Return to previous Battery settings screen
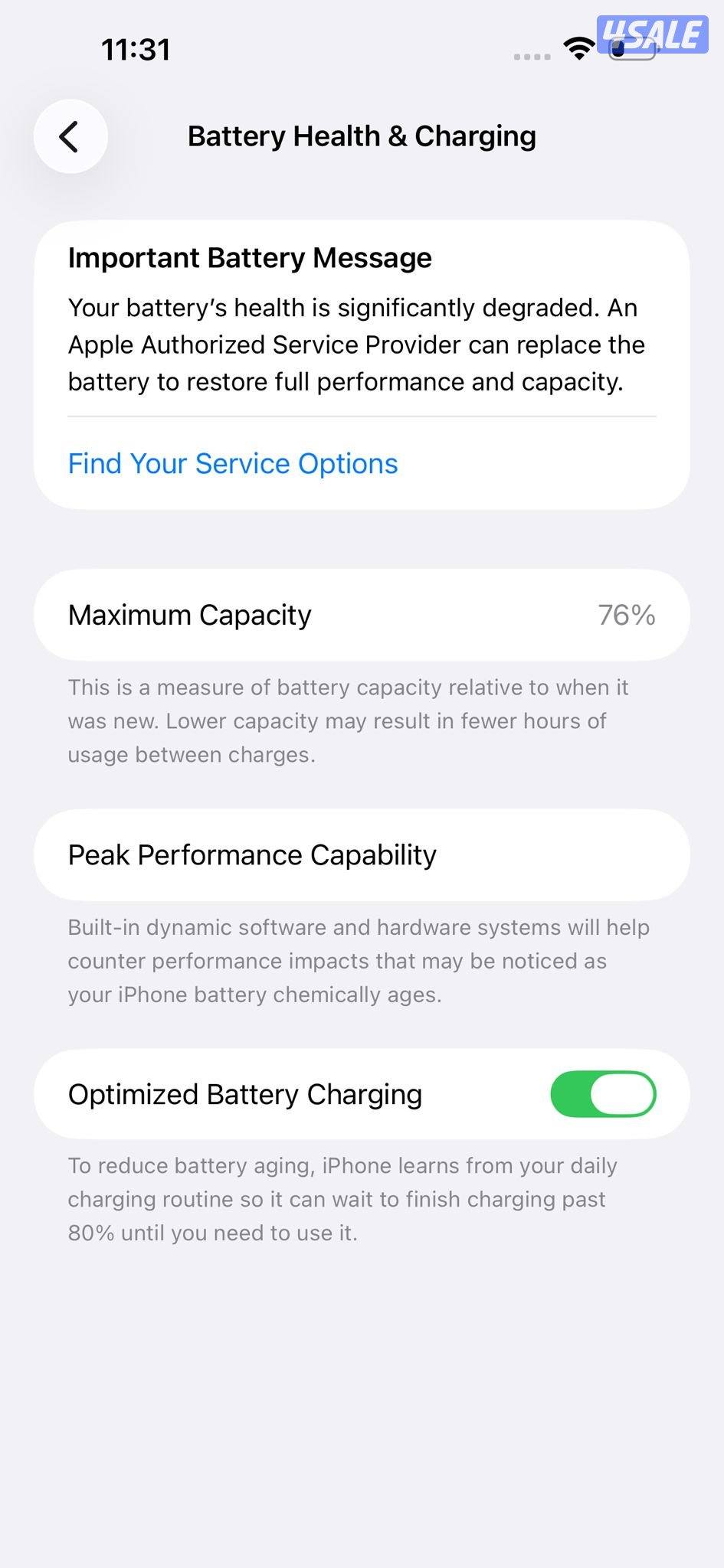The image size is (724, 1568). point(70,136)
